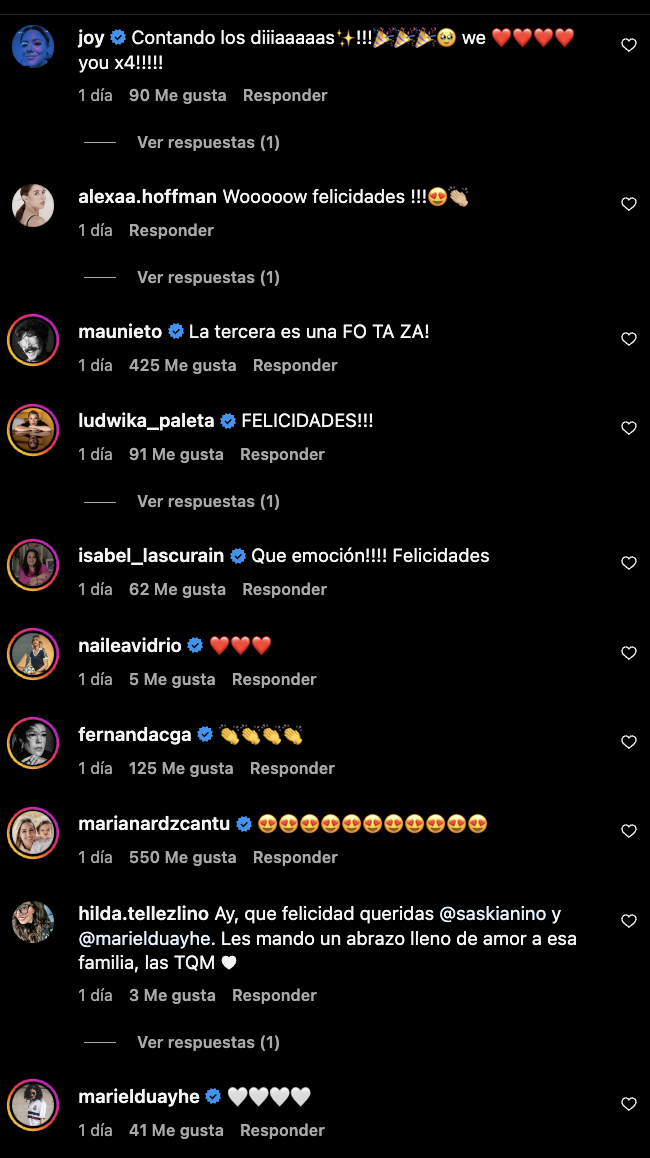Like naileavidrio's hearts comment
This screenshot has width=650, height=1158.
coord(629,653)
